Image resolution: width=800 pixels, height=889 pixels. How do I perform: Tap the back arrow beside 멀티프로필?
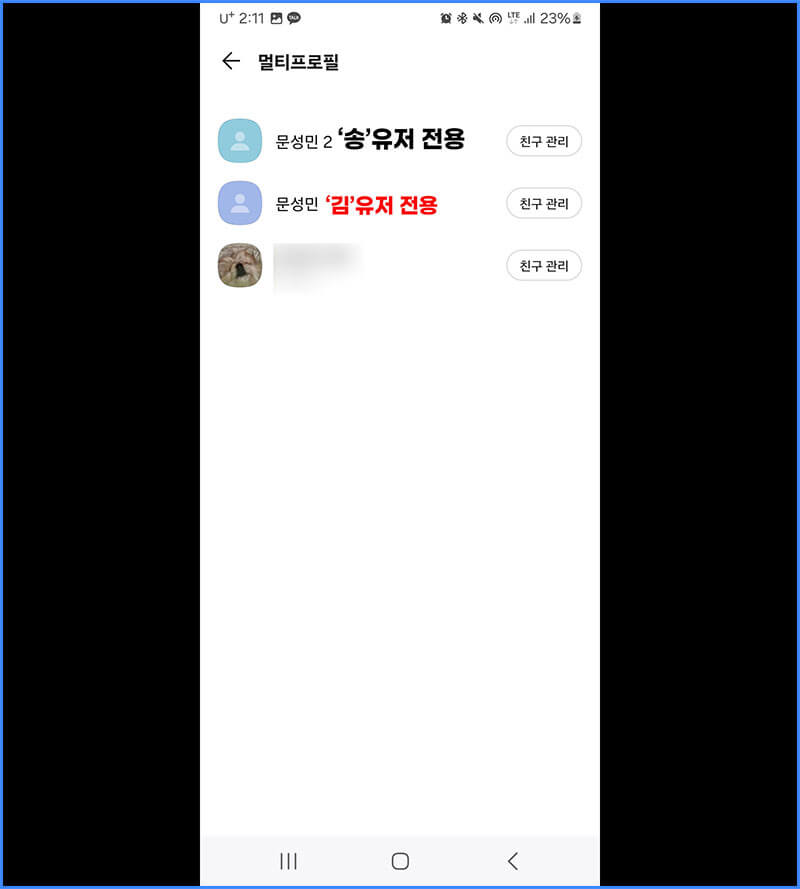(230, 61)
